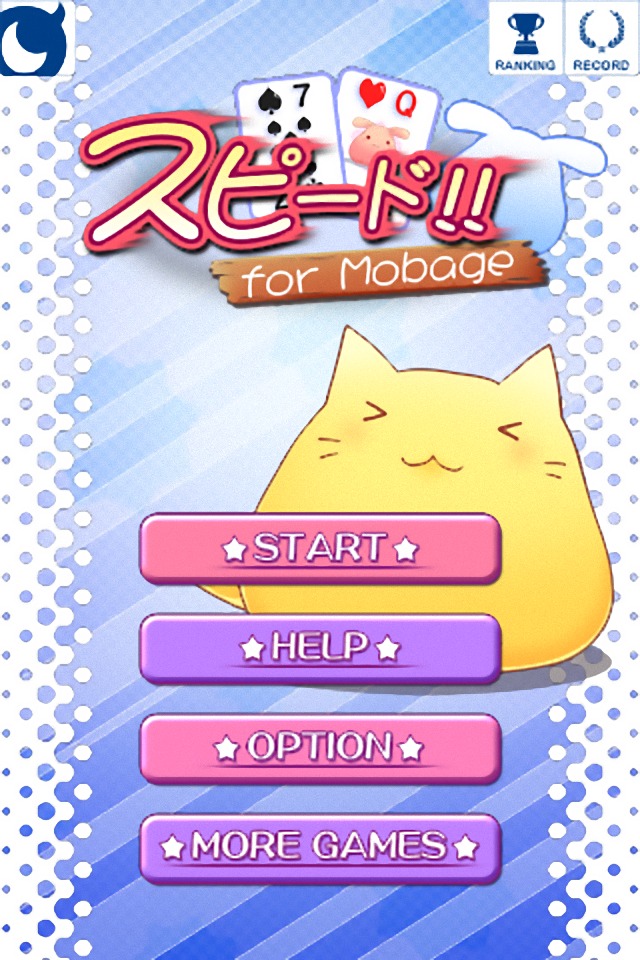
Task: Open the RECORD screen
Action: (x=601, y=38)
